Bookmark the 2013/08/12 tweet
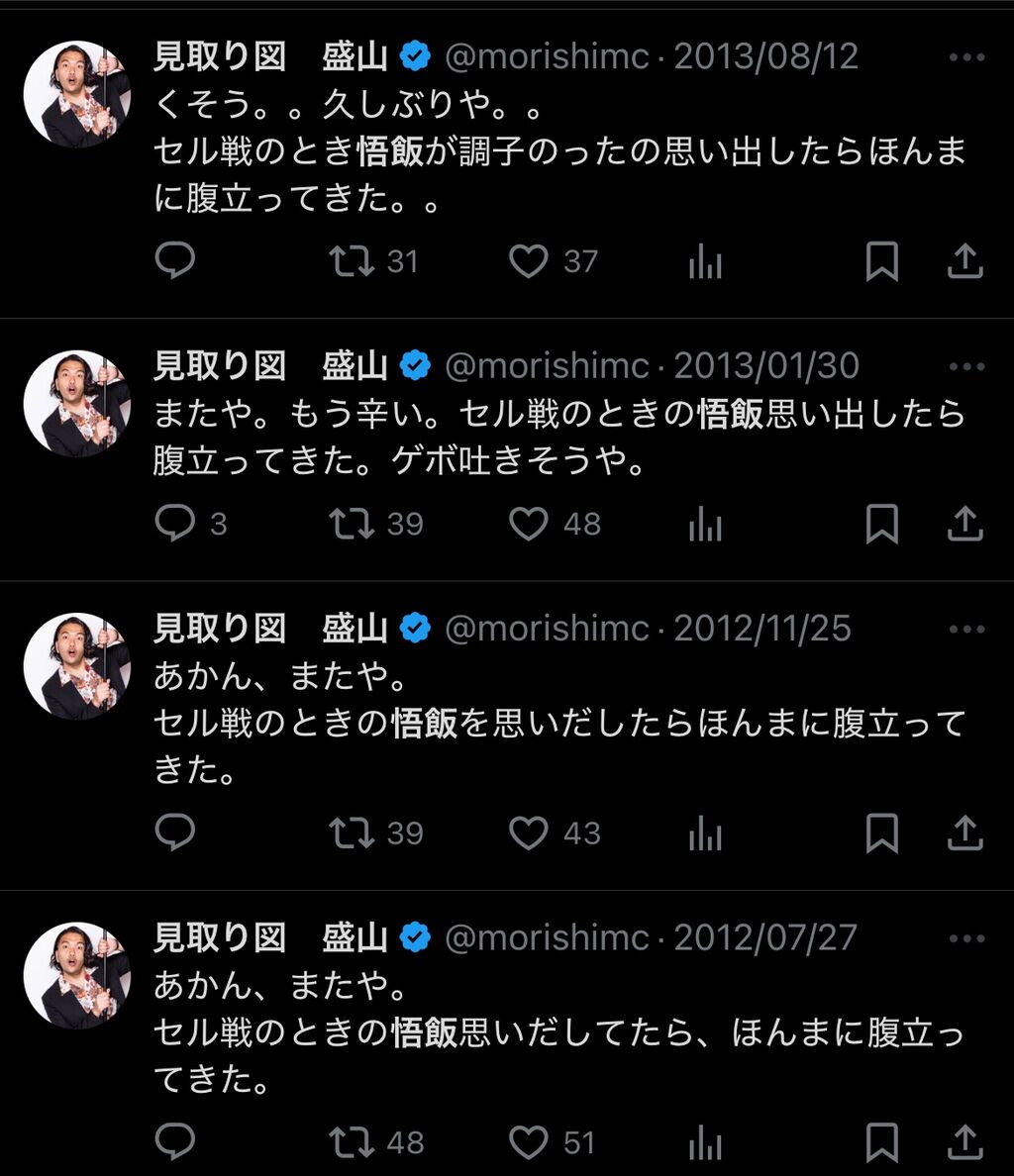Viewport: 1014px width, 1176px height. [x=882, y=261]
